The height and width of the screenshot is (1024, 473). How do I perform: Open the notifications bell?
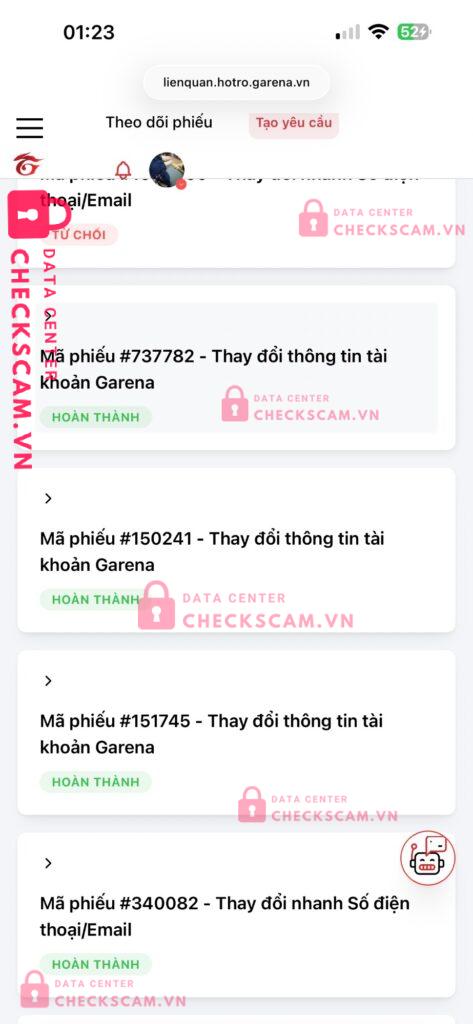click(x=123, y=170)
